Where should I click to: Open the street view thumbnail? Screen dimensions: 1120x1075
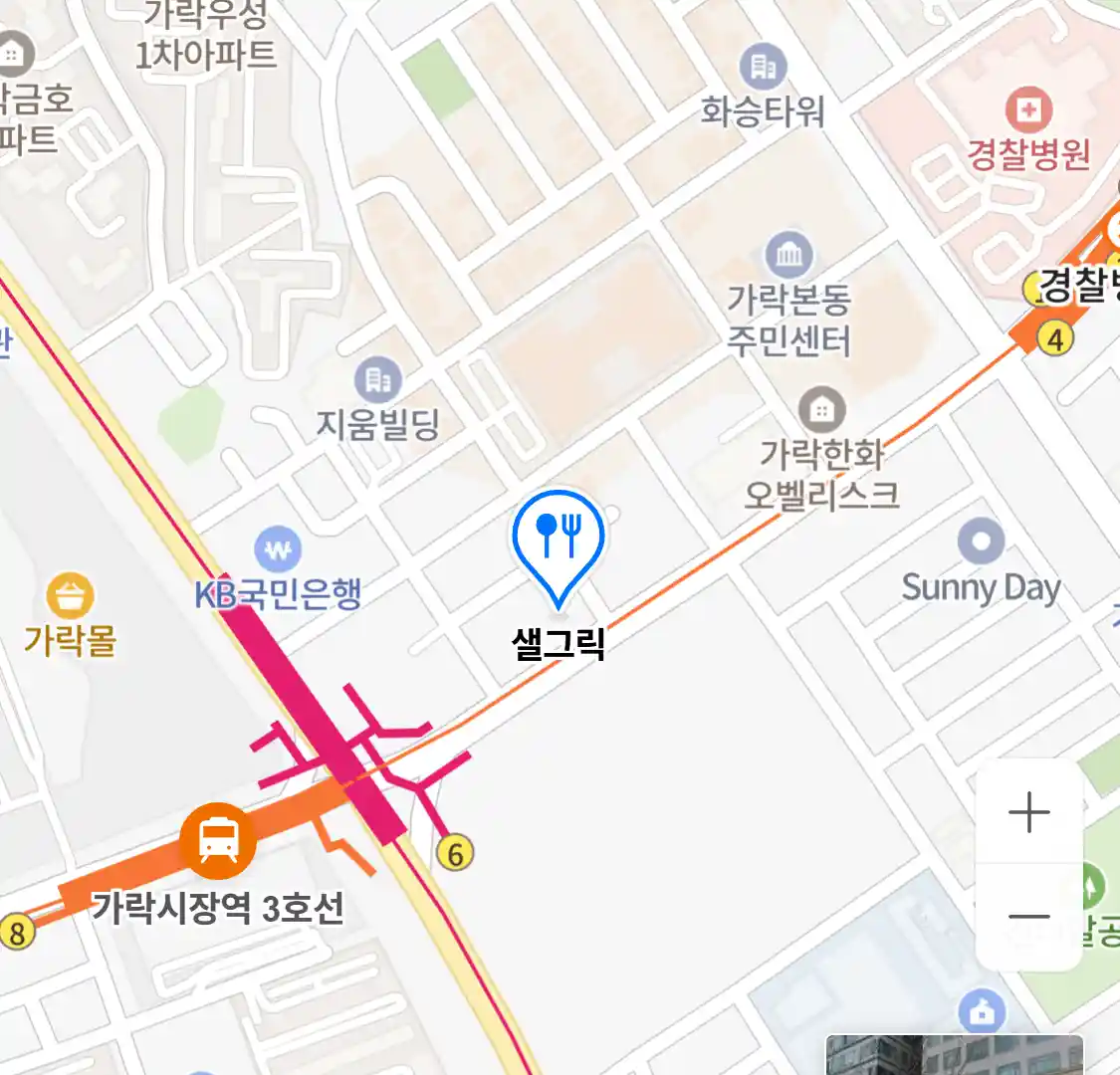pos(954,1056)
